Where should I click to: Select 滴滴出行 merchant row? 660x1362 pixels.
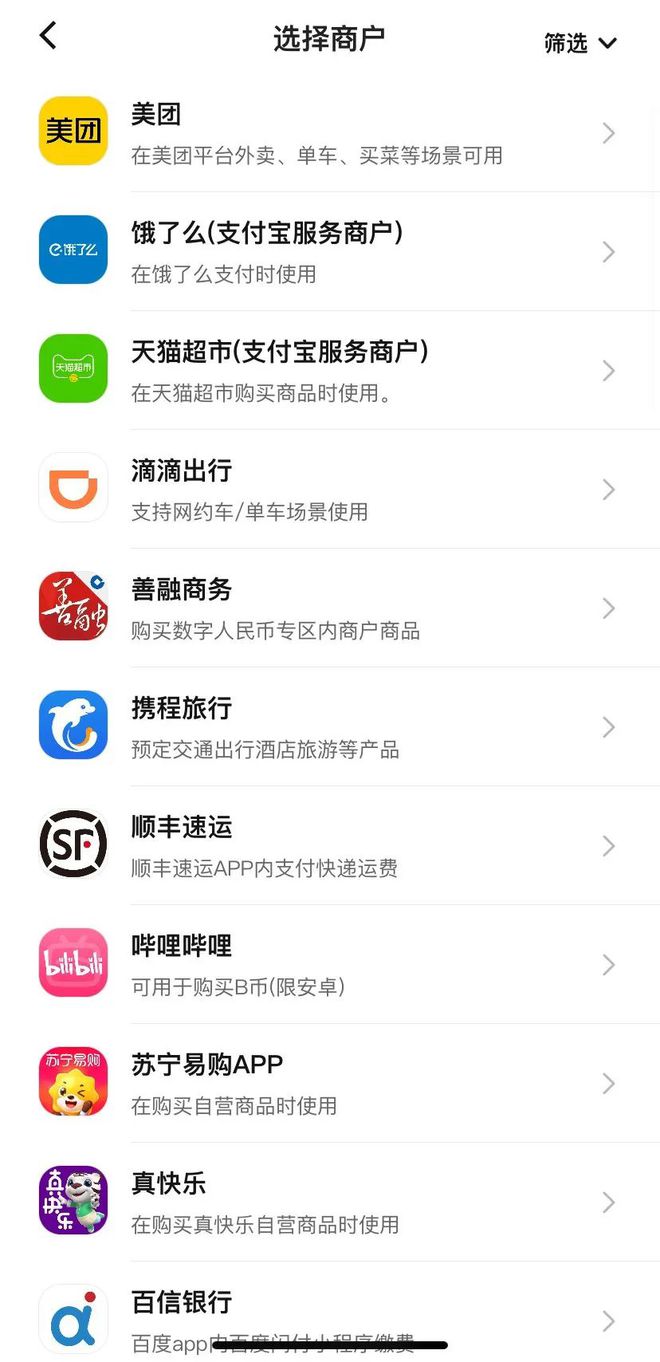(x=330, y=489)
